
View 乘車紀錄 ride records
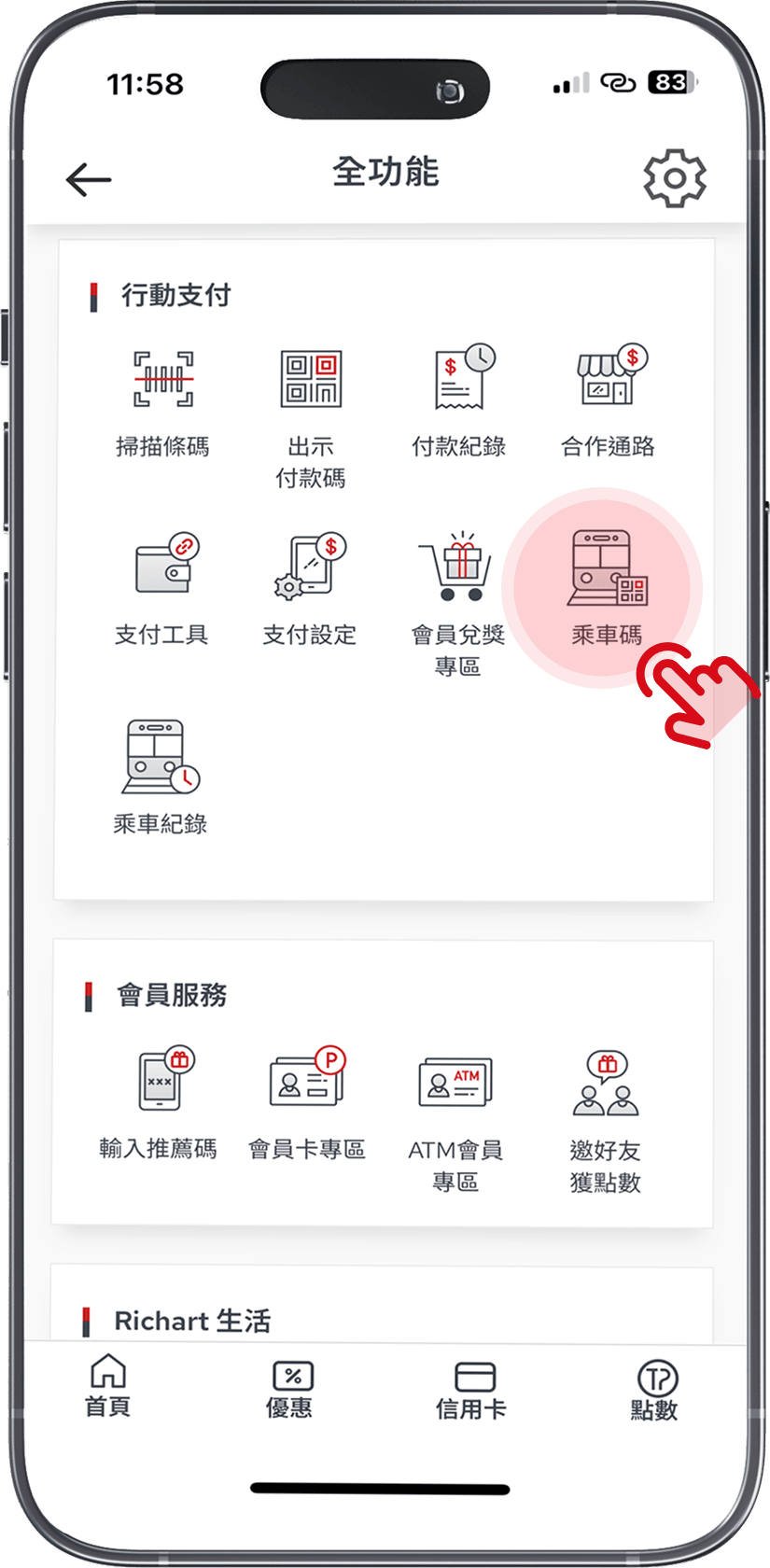(161, 777)
